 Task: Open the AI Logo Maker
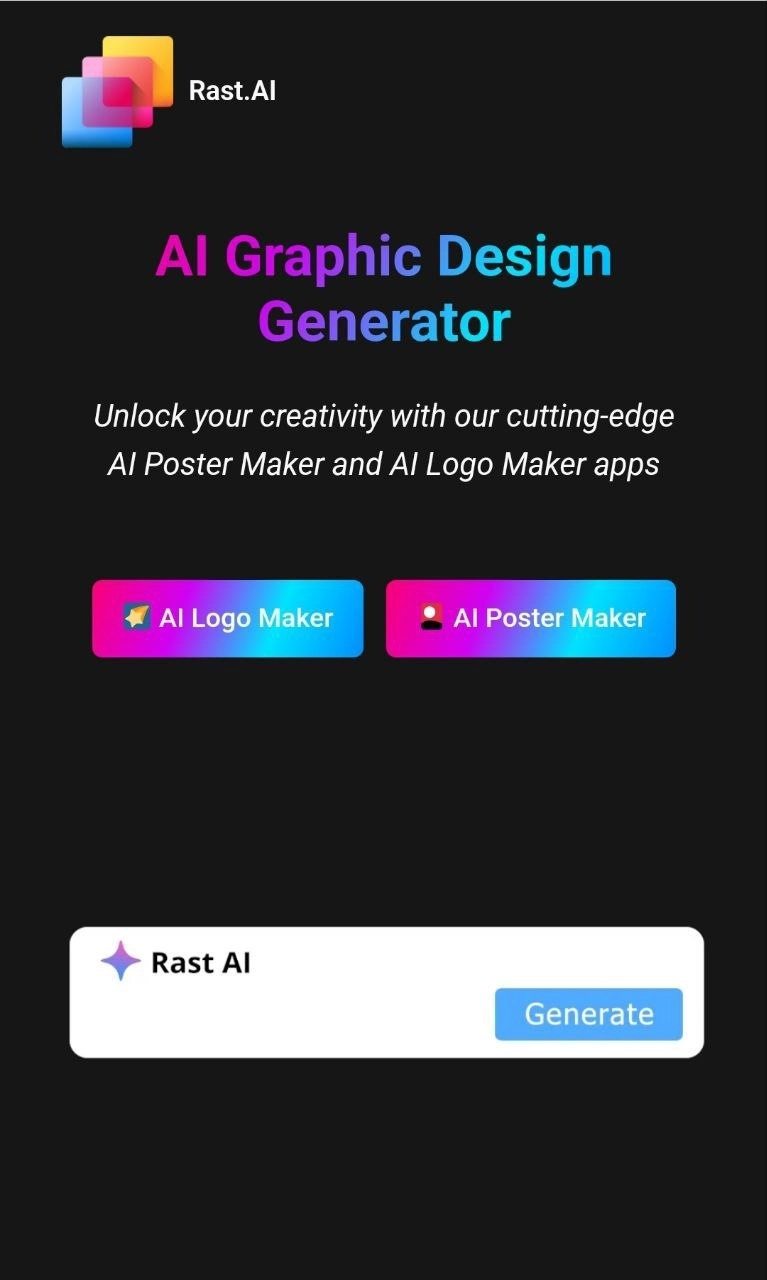click(x=227, y=618)
